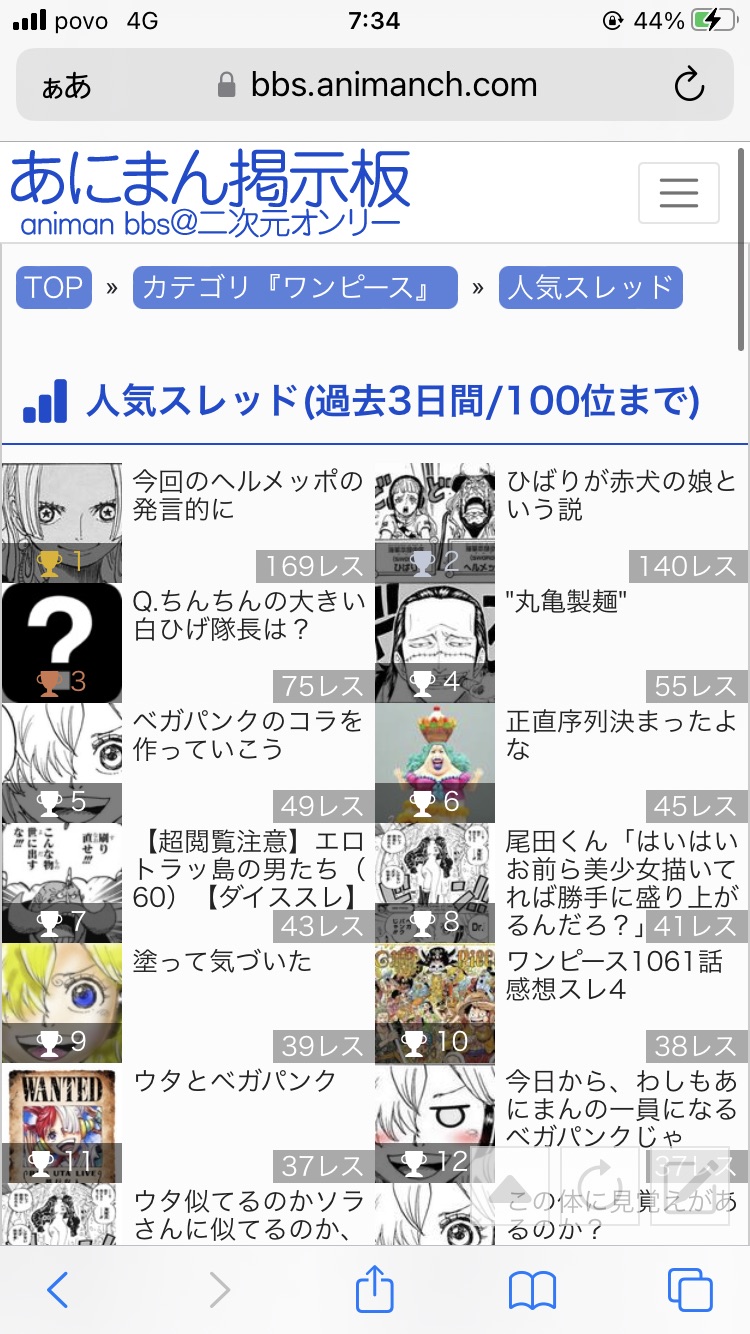Show open Safari tabs
This screenshot has width=750, height=1334.
coord(689,1290)
